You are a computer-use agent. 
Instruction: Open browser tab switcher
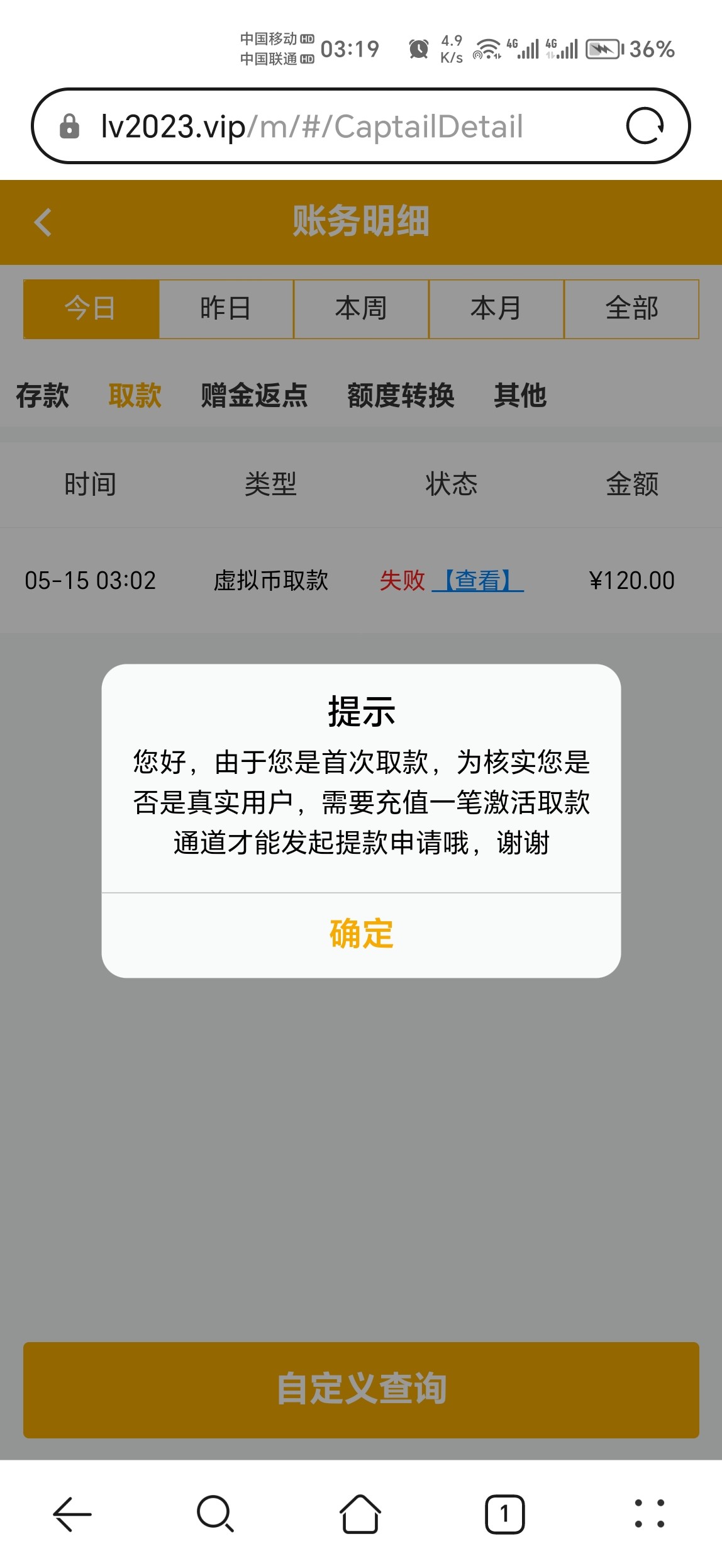point(504,1514)
